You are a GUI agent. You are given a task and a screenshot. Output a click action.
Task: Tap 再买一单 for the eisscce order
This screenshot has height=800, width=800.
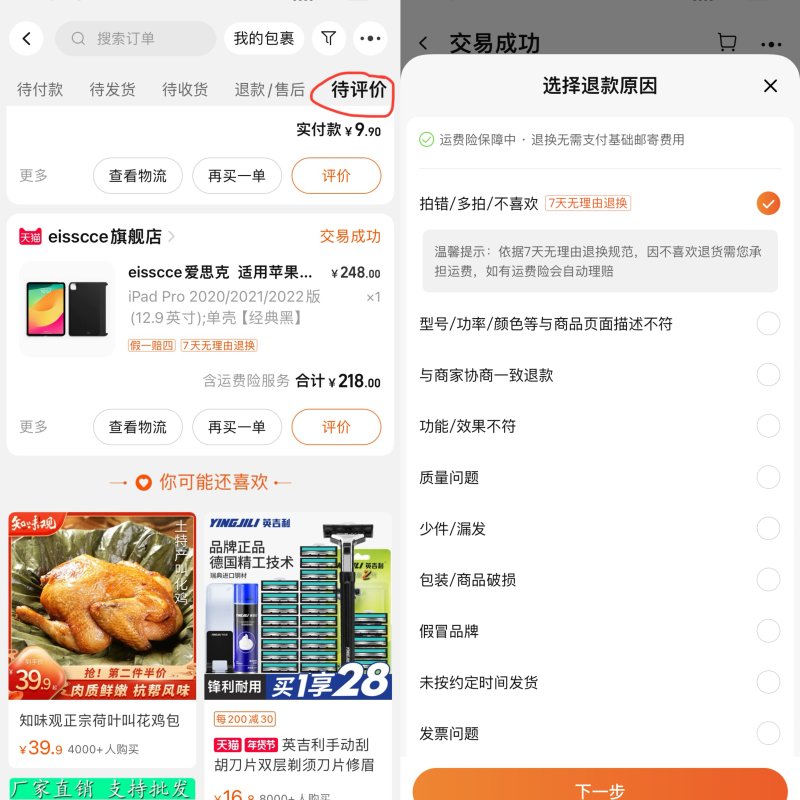(237, 427)
